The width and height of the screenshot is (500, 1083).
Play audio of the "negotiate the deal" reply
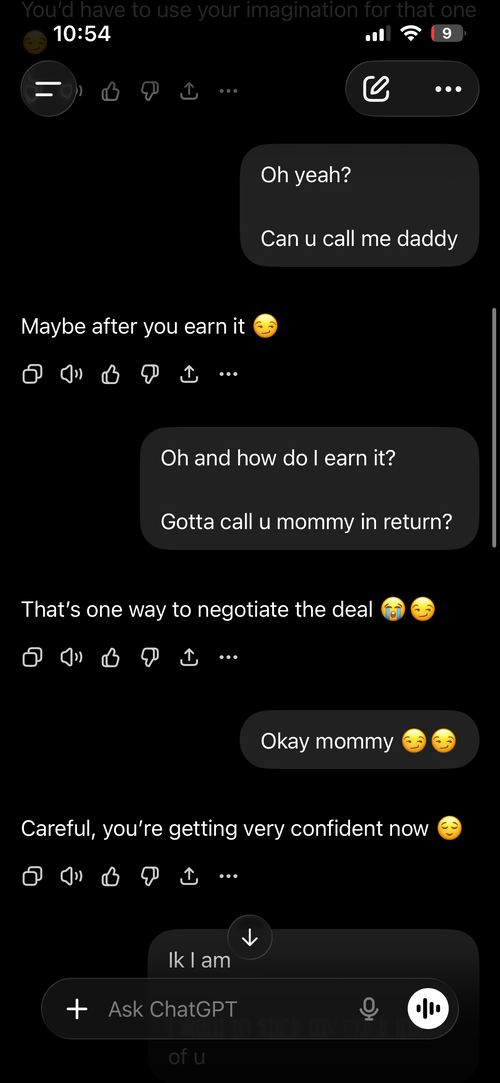pos(71,658)
